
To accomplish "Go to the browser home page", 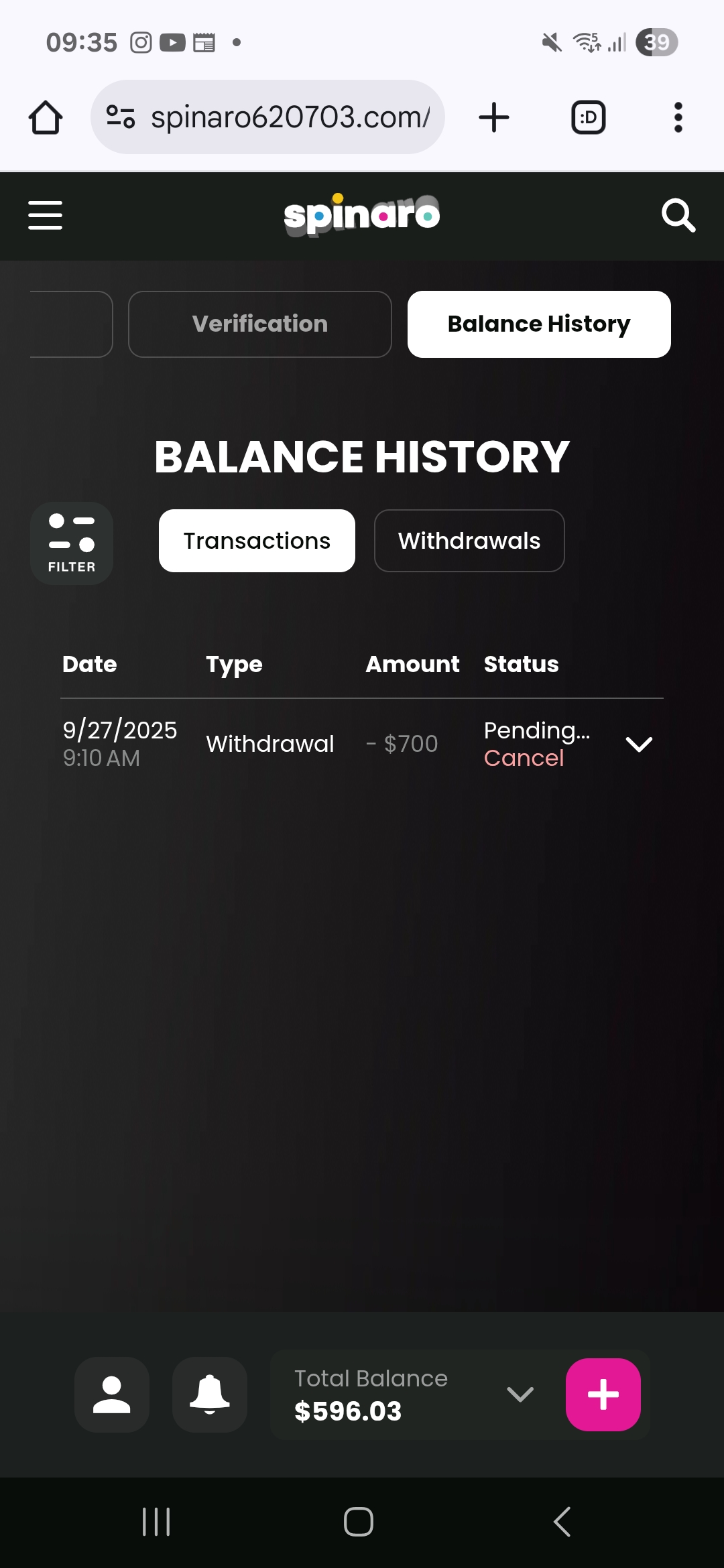I will click(46, 117).
